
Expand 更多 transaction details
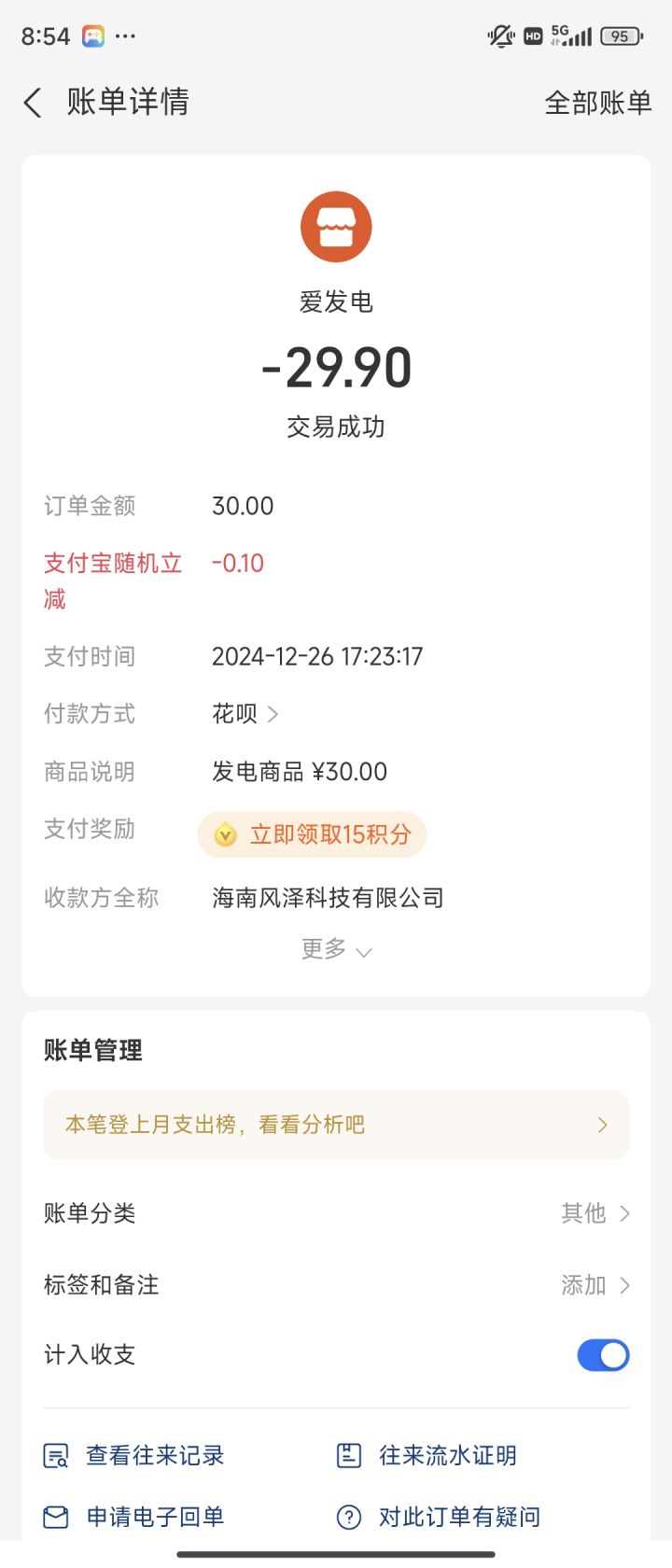pos(336,950)
